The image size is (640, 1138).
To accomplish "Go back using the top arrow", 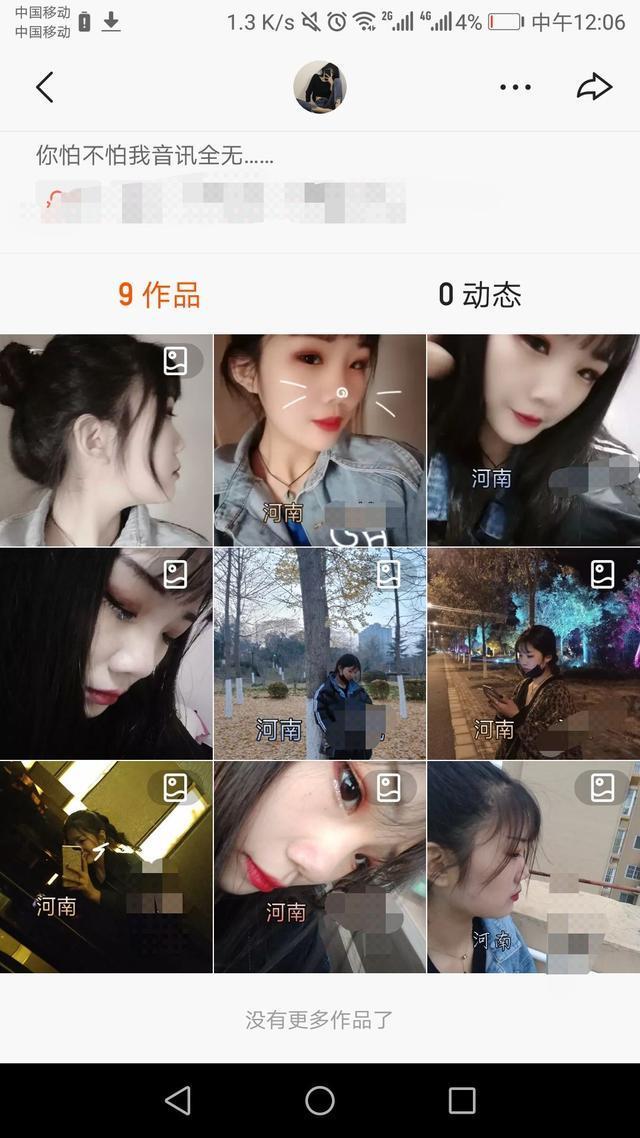I will (45, 88).
